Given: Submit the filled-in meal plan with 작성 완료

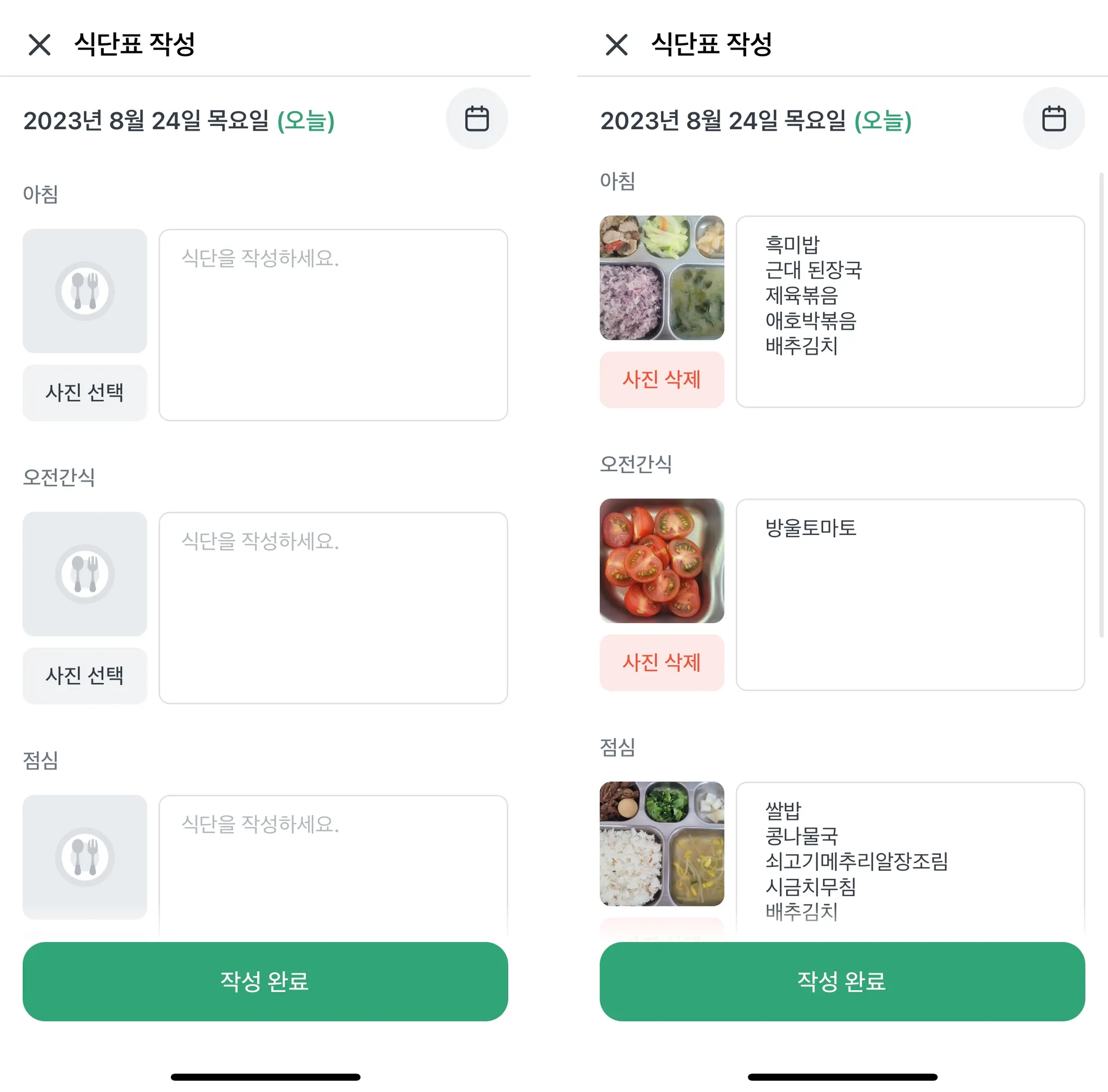Looking at the screenshot, I should click(842, 981).
